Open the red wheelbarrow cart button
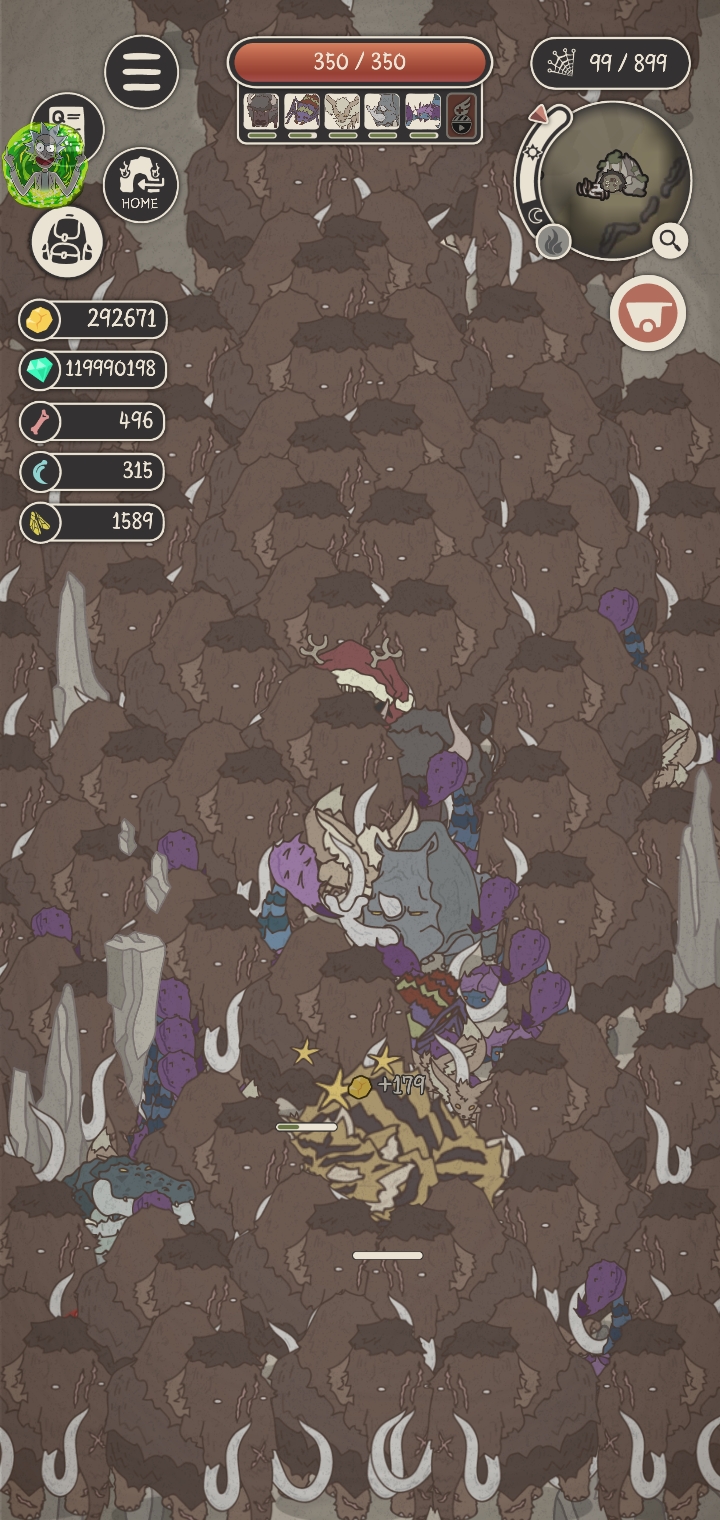 pos(648,313)
